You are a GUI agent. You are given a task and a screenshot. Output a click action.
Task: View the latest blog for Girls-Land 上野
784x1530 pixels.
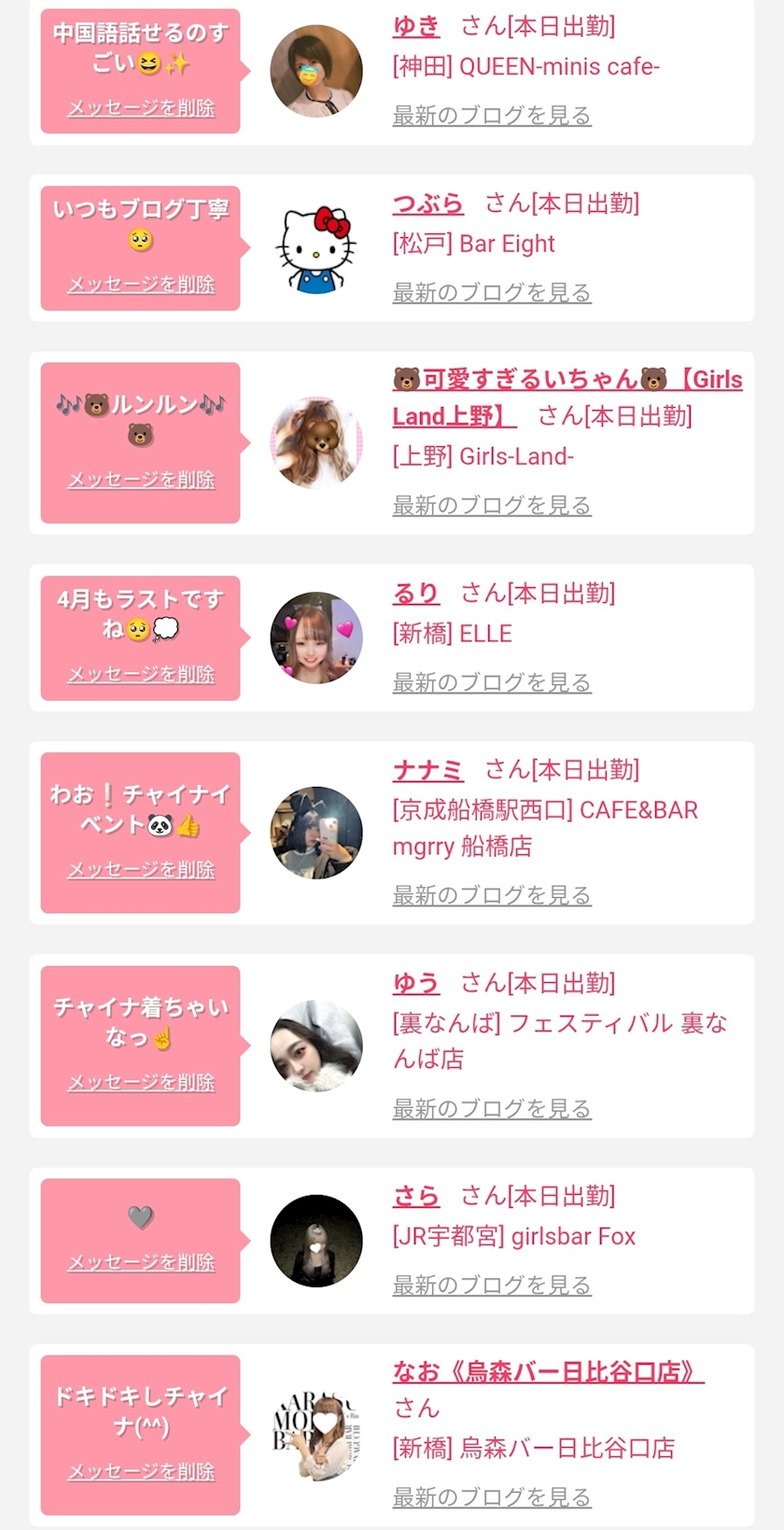(492, 505)
